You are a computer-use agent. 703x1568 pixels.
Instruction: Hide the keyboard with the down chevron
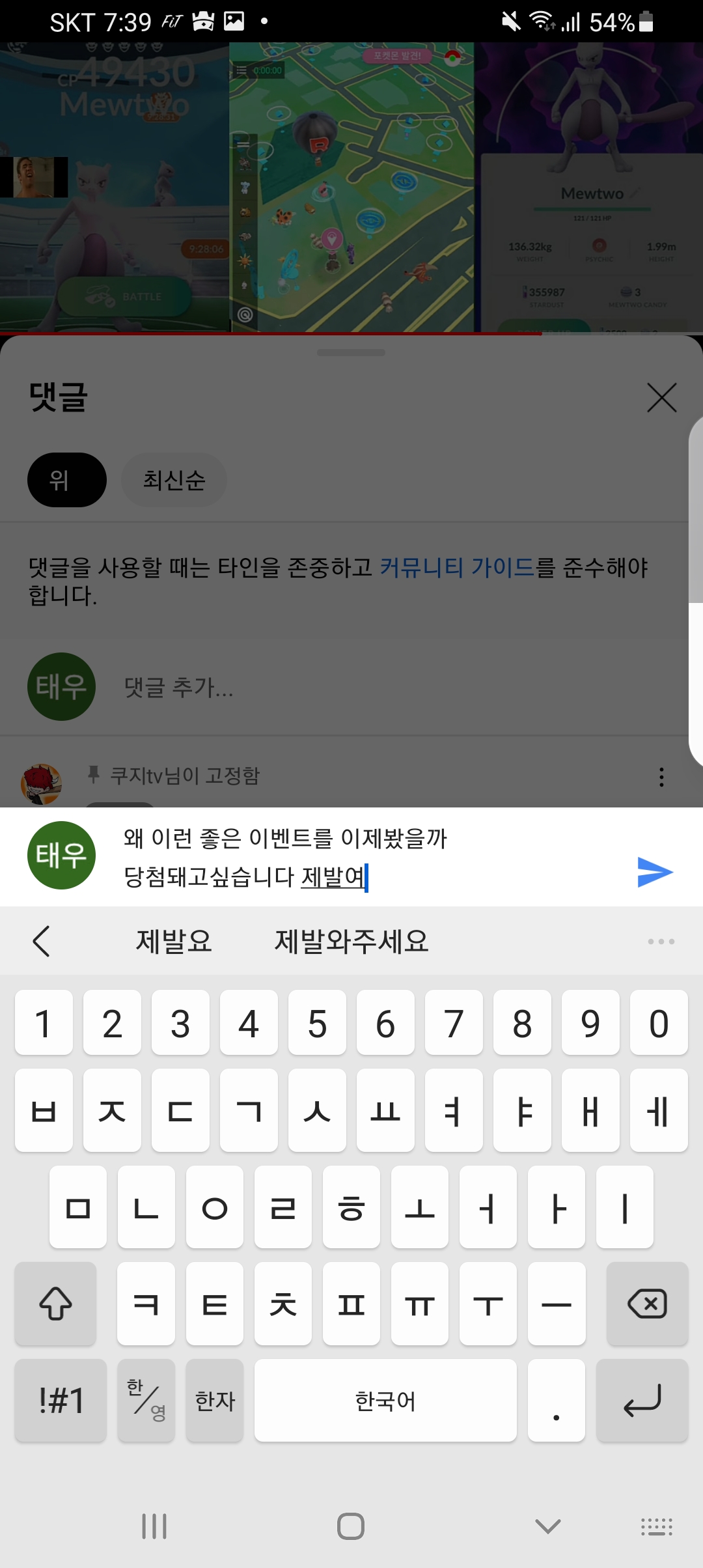pyautogui.click(x=547, y=1526)
